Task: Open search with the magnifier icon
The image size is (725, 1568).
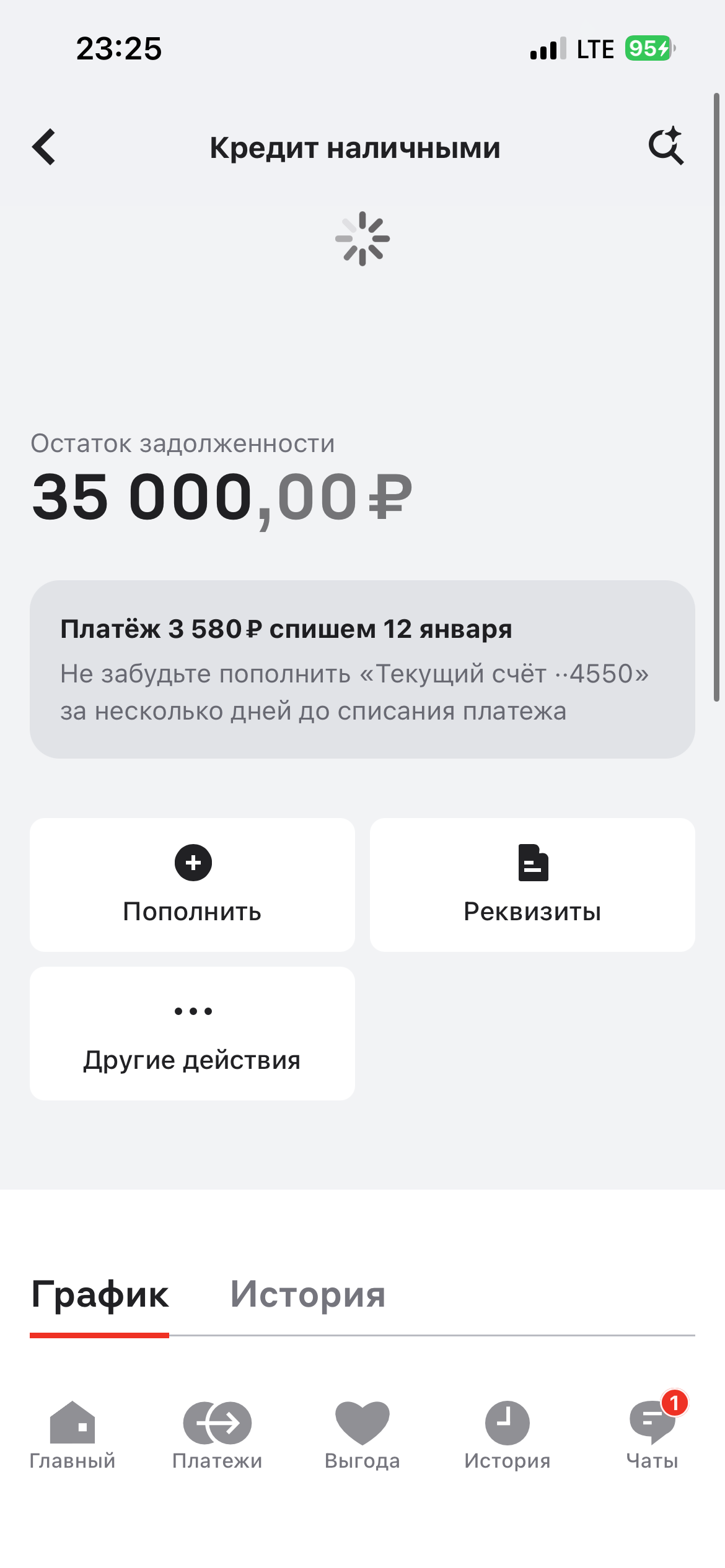Action: point(668,147)
